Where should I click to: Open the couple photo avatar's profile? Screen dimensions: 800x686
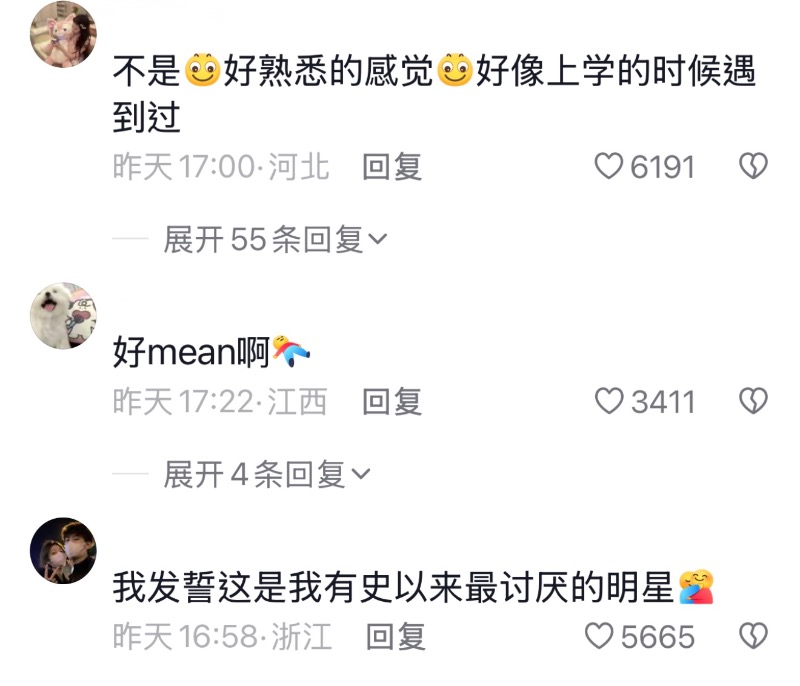pos(65,551)
